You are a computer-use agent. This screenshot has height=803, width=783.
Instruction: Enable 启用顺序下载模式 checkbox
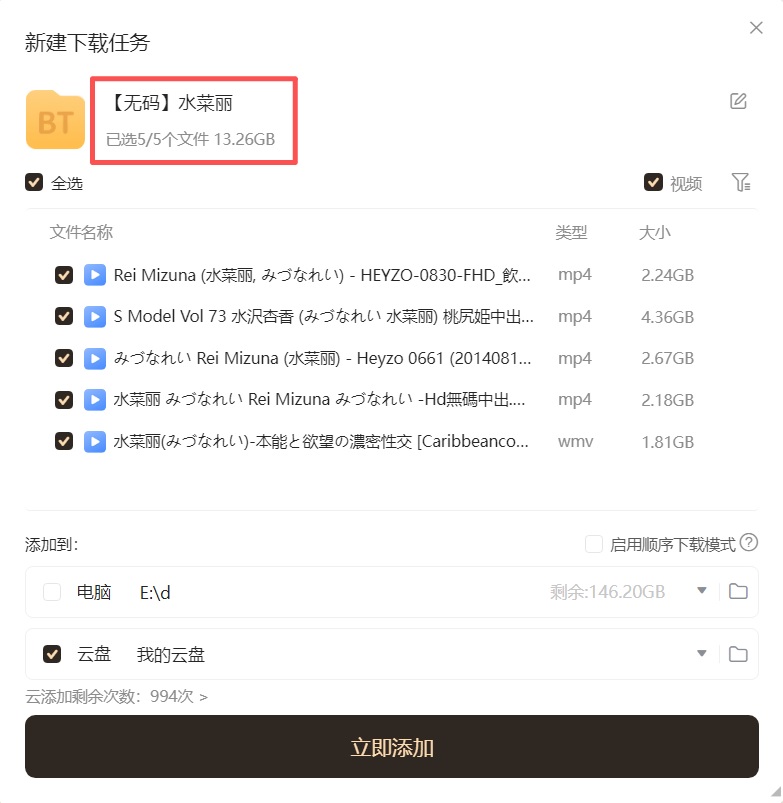pyautogui.click(x=594, y=544)
